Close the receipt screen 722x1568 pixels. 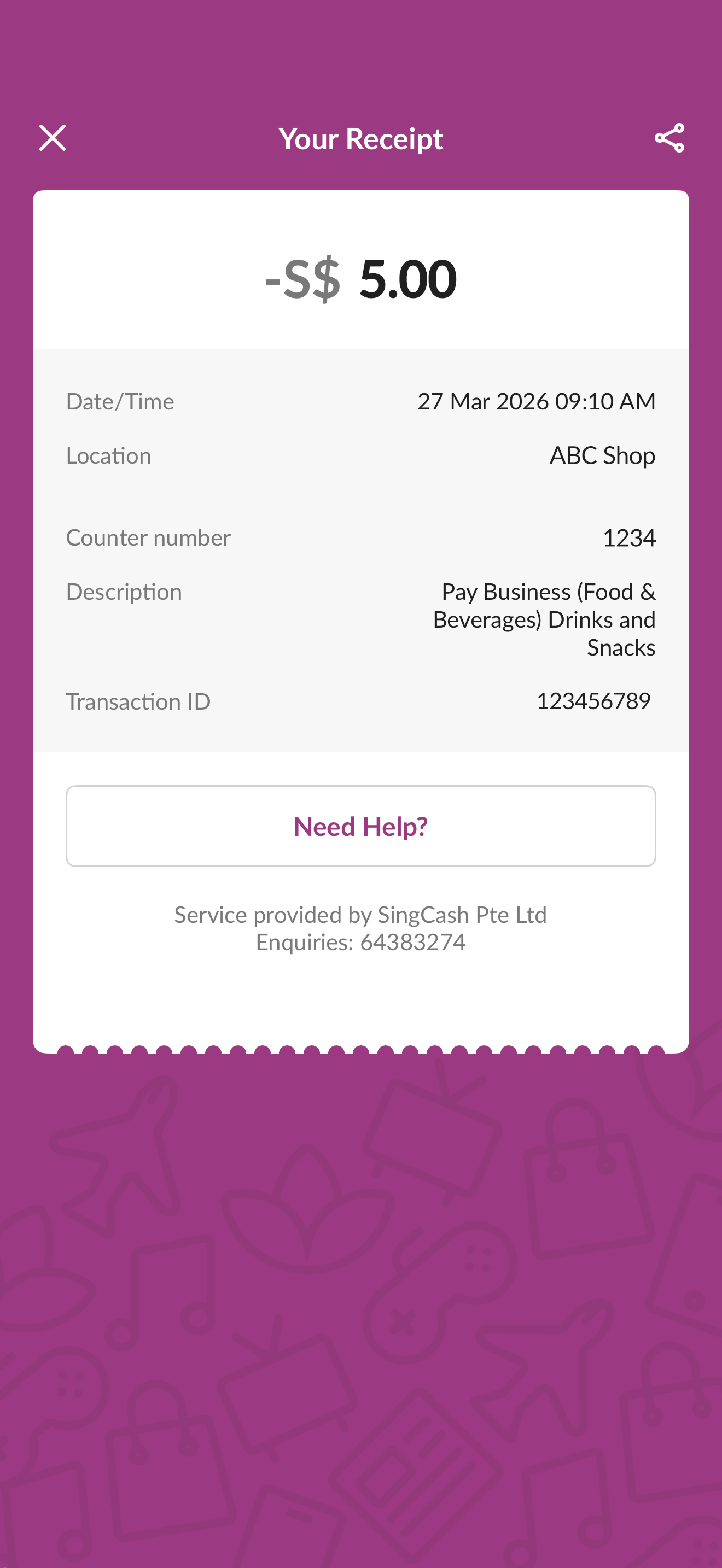point(53,138)
